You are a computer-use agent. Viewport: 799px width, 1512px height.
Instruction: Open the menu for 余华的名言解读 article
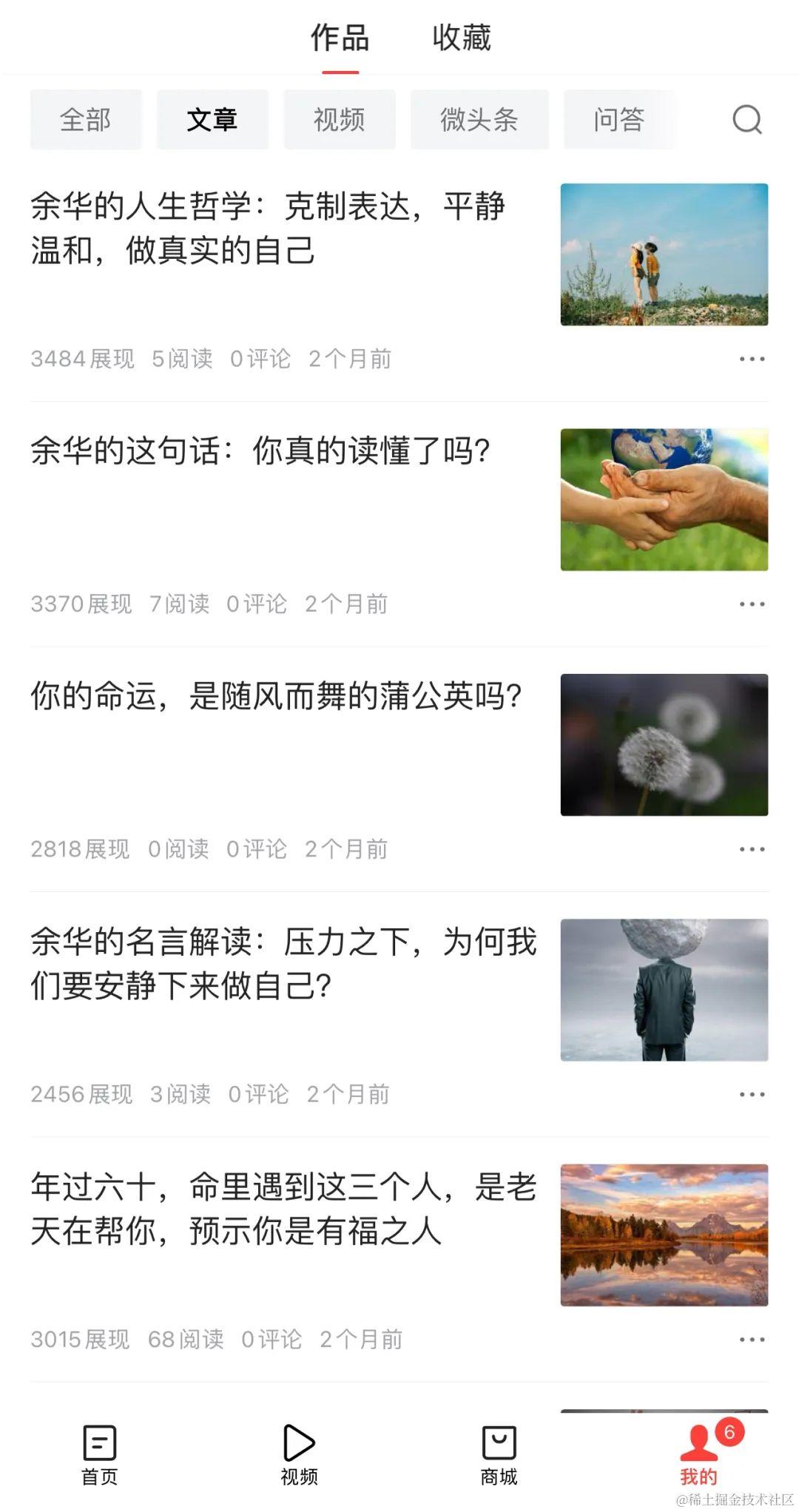pyautogui.click(x=752, y=1094)
